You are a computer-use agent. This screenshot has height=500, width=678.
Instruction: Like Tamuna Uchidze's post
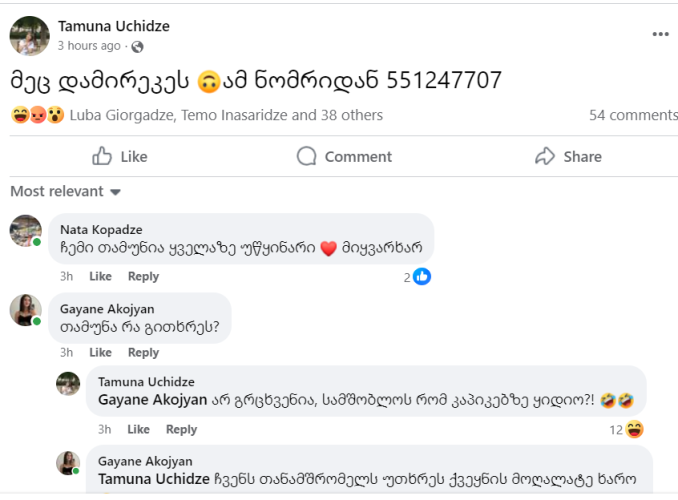click(120, 156)
